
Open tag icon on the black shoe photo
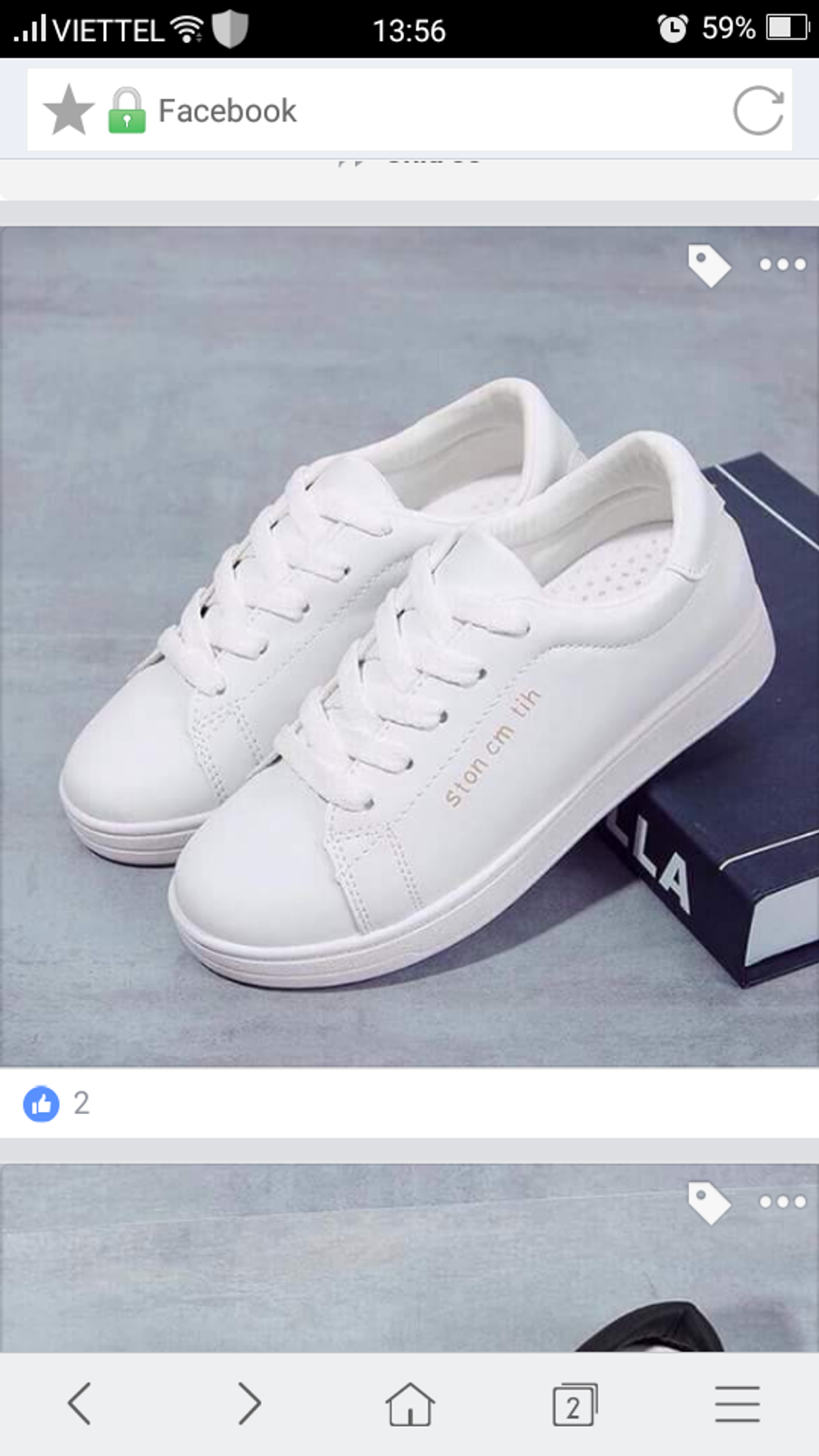click(x=708, y=1202)
